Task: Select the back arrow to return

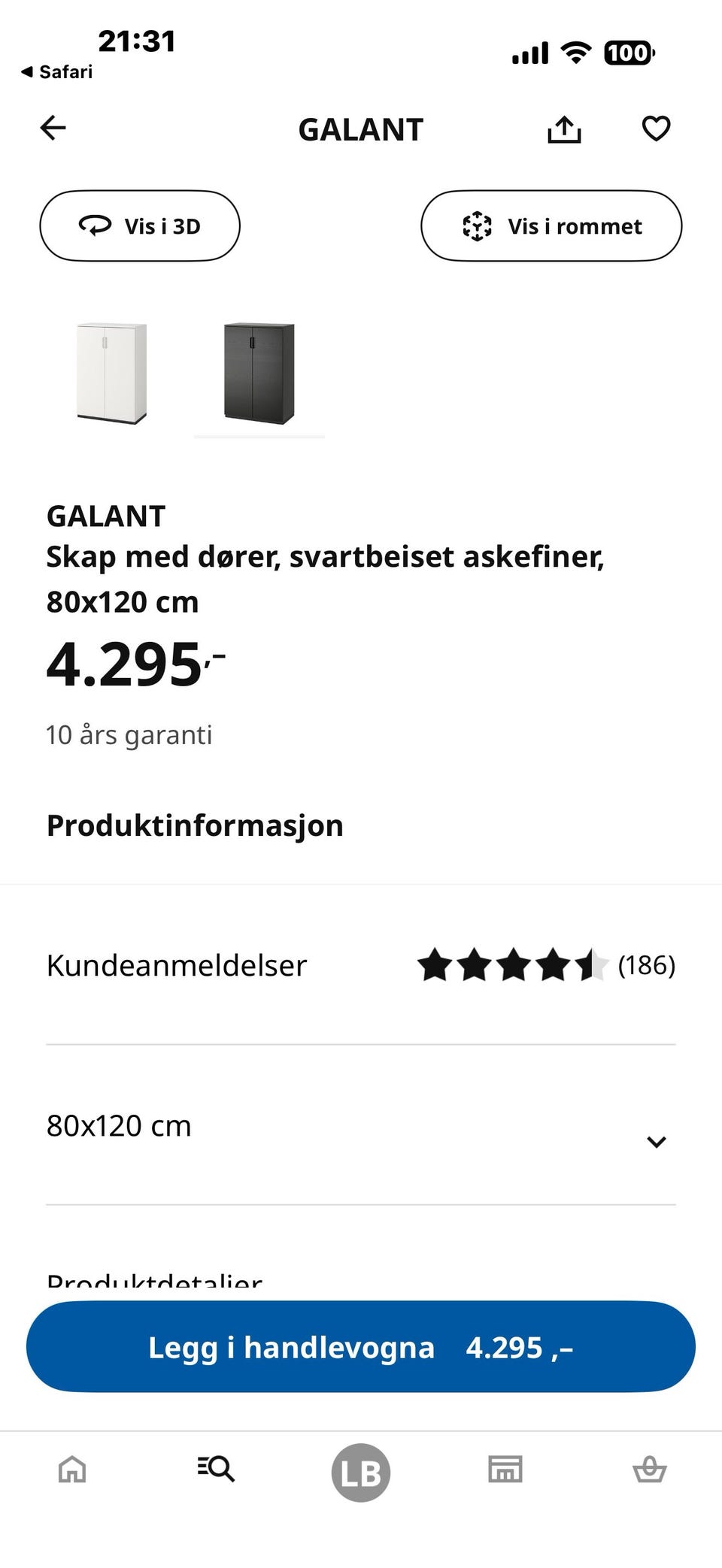Action: pyautogui.click(x=53, y=129)
